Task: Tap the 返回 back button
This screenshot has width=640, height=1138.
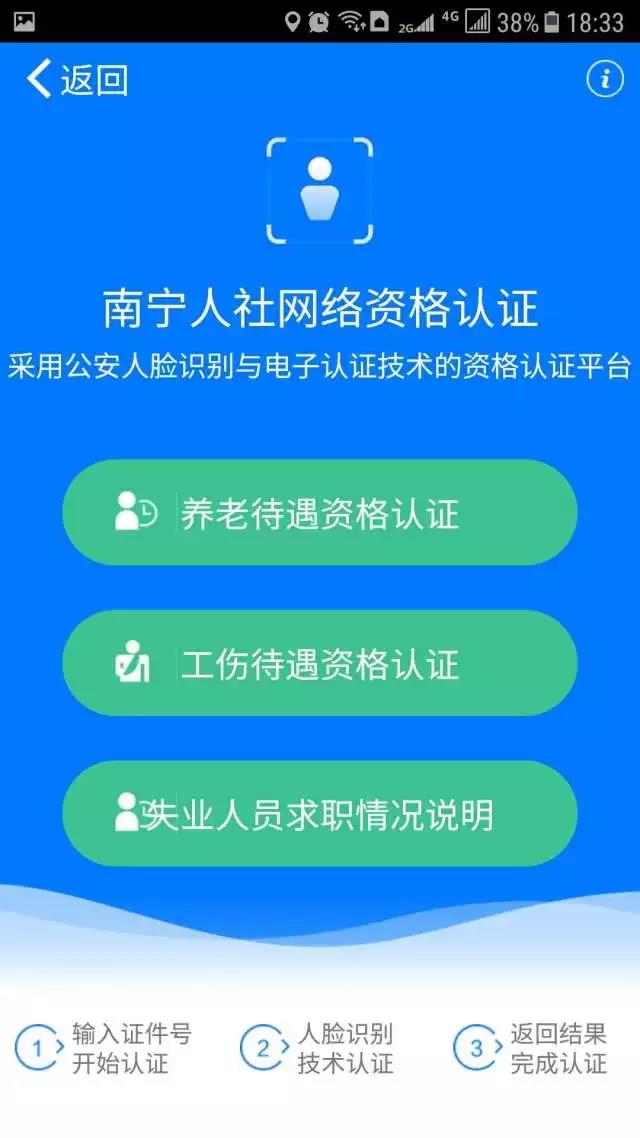Action: tap(78, 79)
